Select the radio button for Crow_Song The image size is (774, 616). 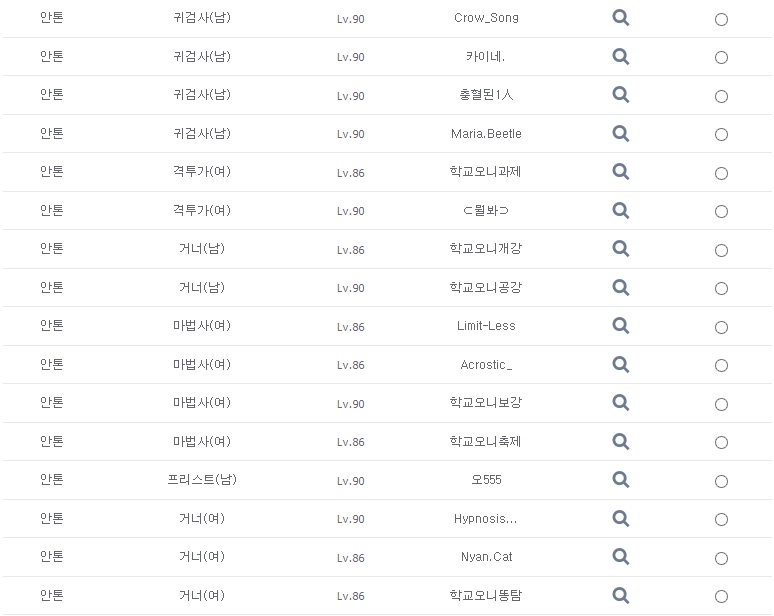721,19
